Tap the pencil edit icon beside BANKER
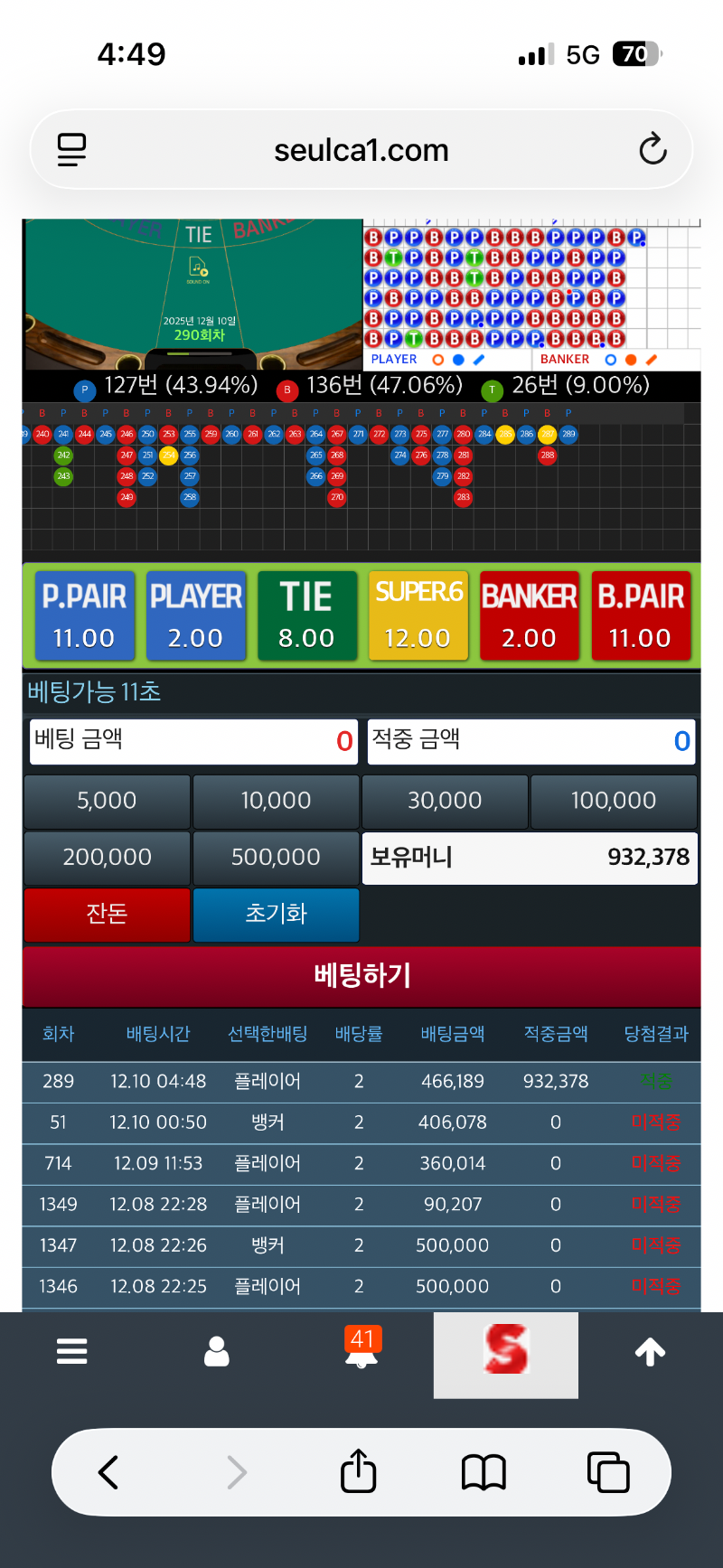 (649, 360)
